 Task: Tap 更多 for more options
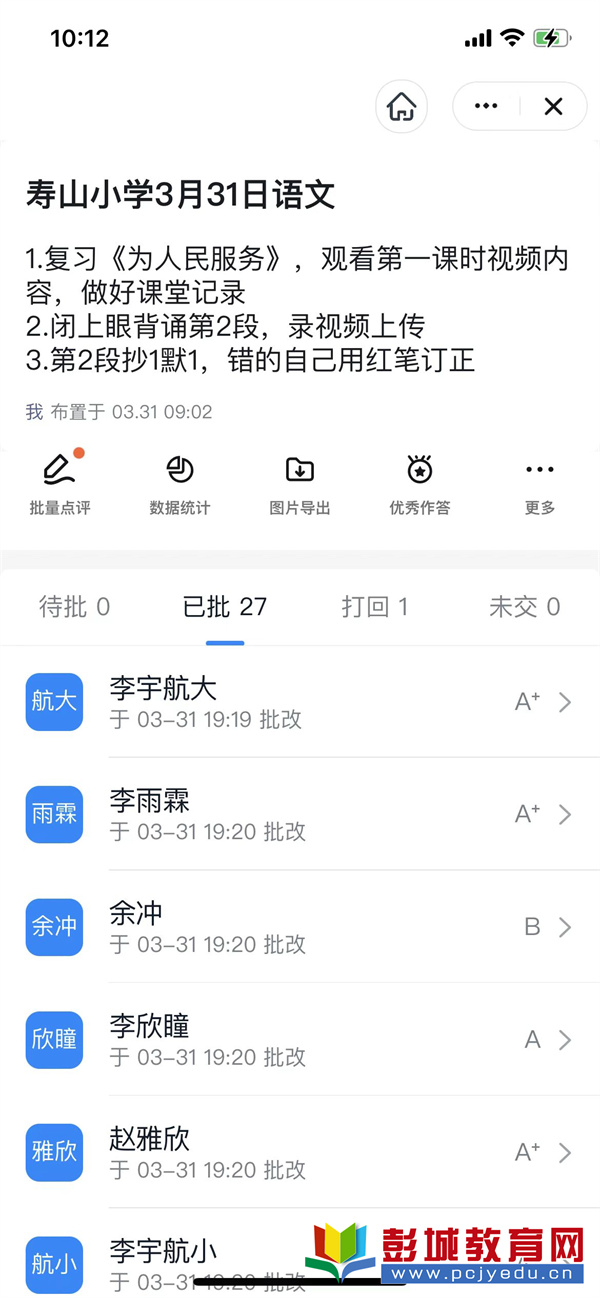click(x=540, y=485)
